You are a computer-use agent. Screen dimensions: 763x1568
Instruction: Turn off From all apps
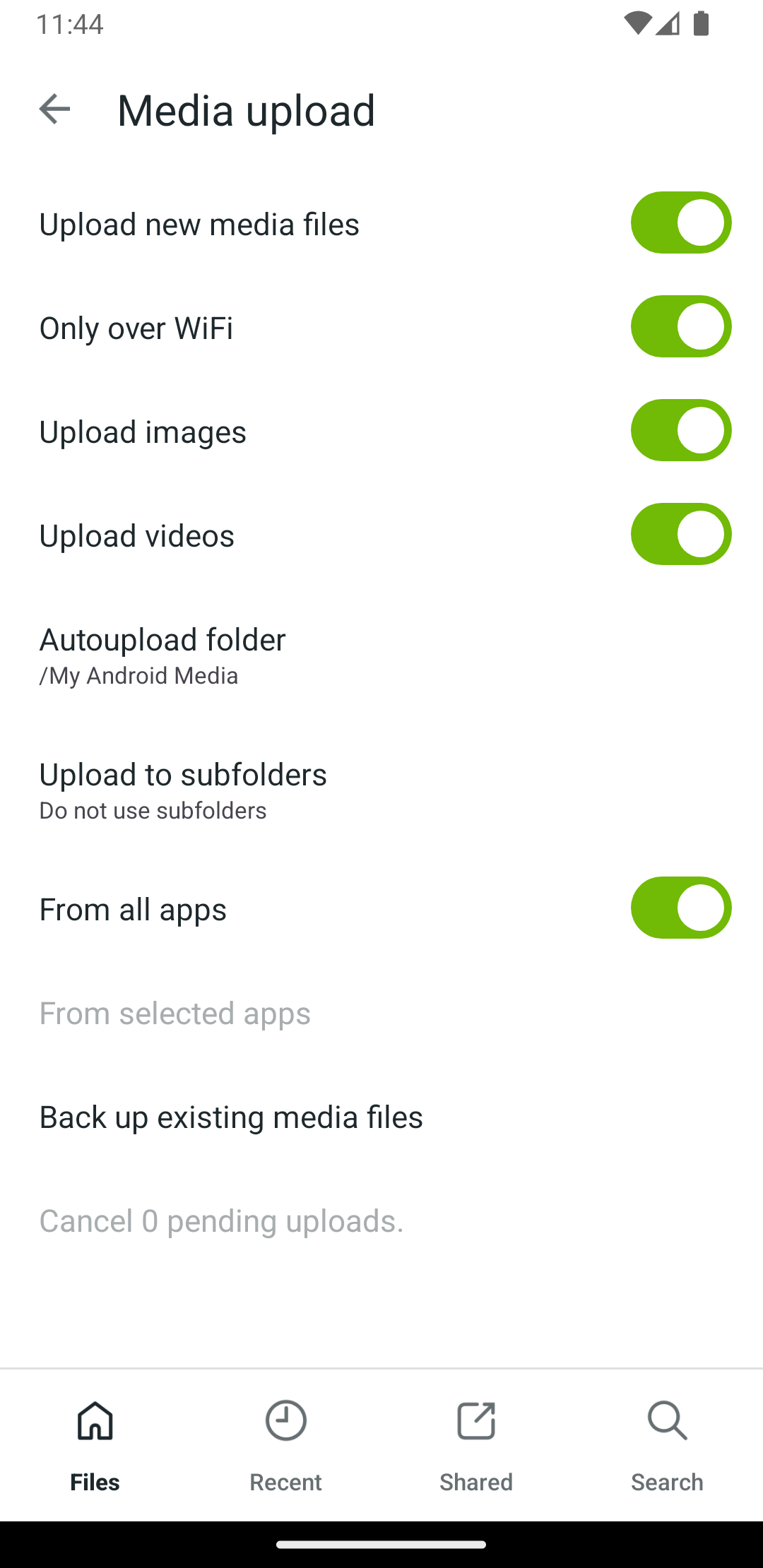680,908
